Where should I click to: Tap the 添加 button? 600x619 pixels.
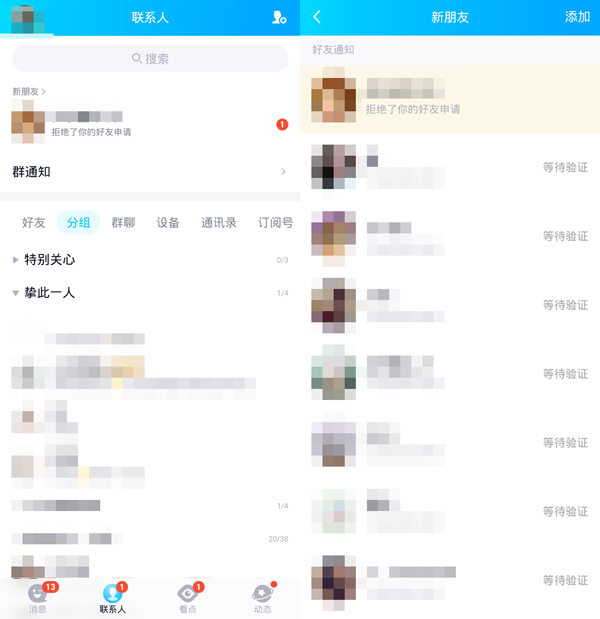pyautogui.click(x=577, y=17)
